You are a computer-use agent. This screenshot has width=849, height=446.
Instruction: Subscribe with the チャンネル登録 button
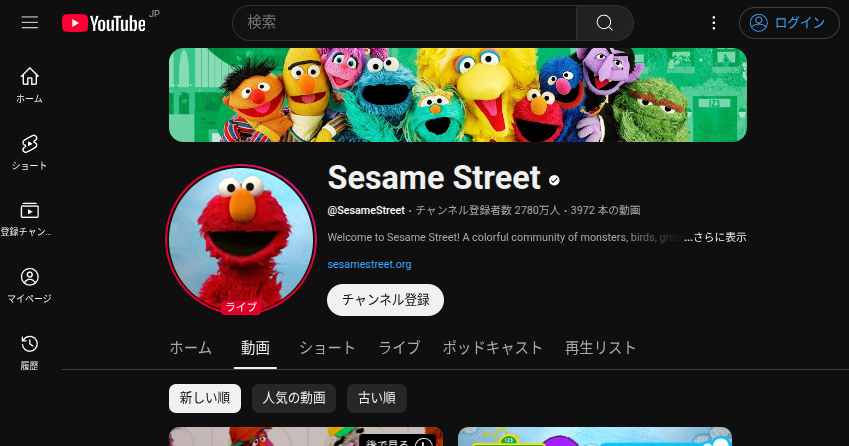385,299
